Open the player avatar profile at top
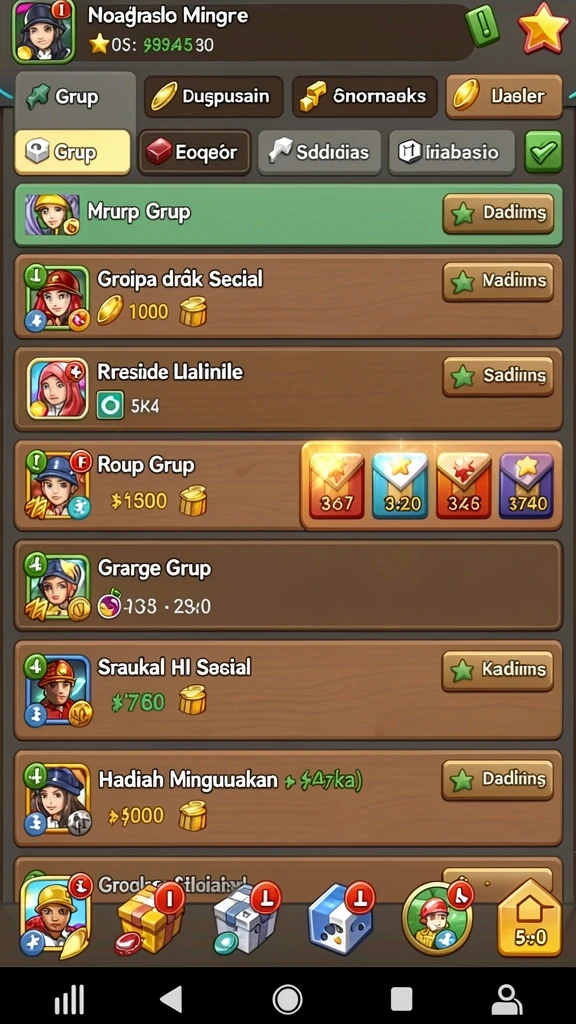 click(44, 31)
